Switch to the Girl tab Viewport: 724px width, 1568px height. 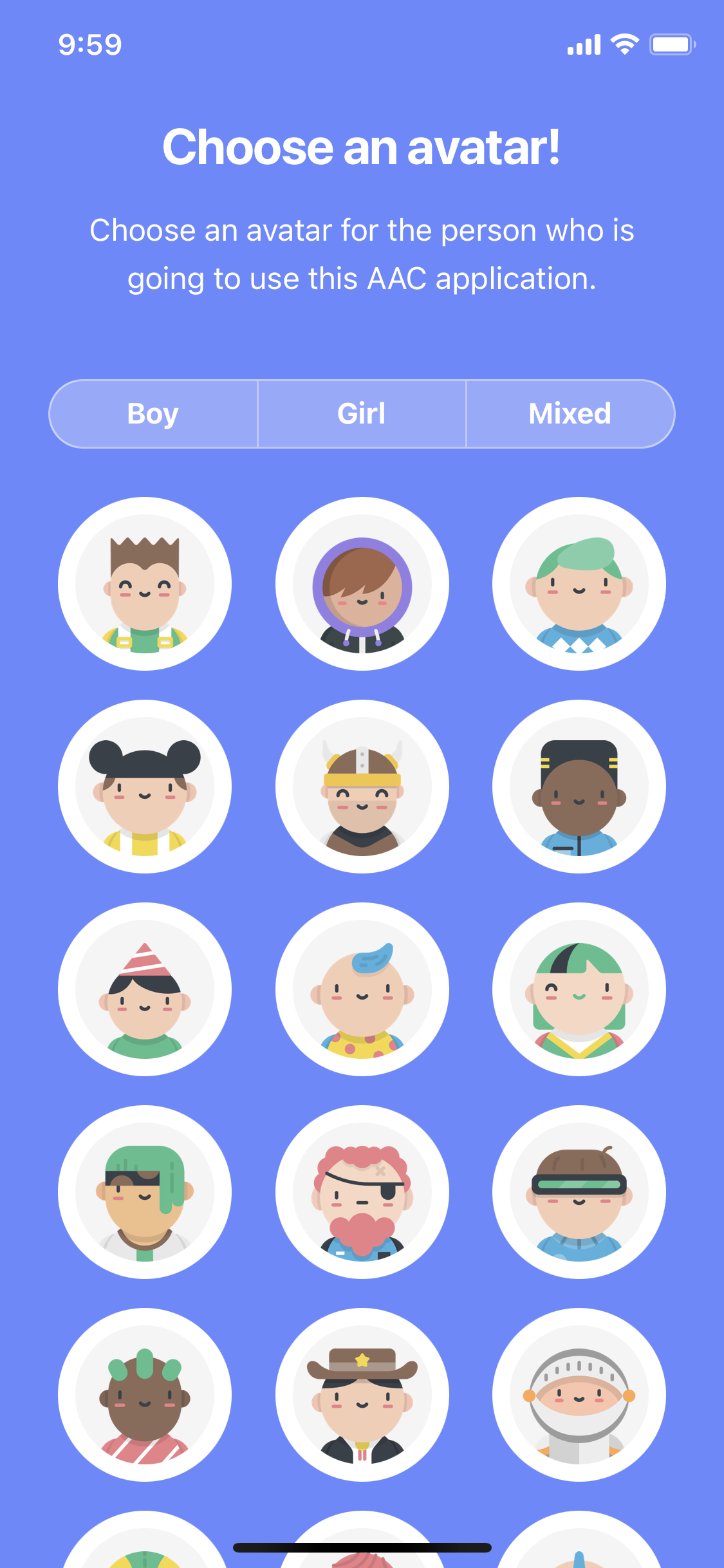[x=362, y=414]
